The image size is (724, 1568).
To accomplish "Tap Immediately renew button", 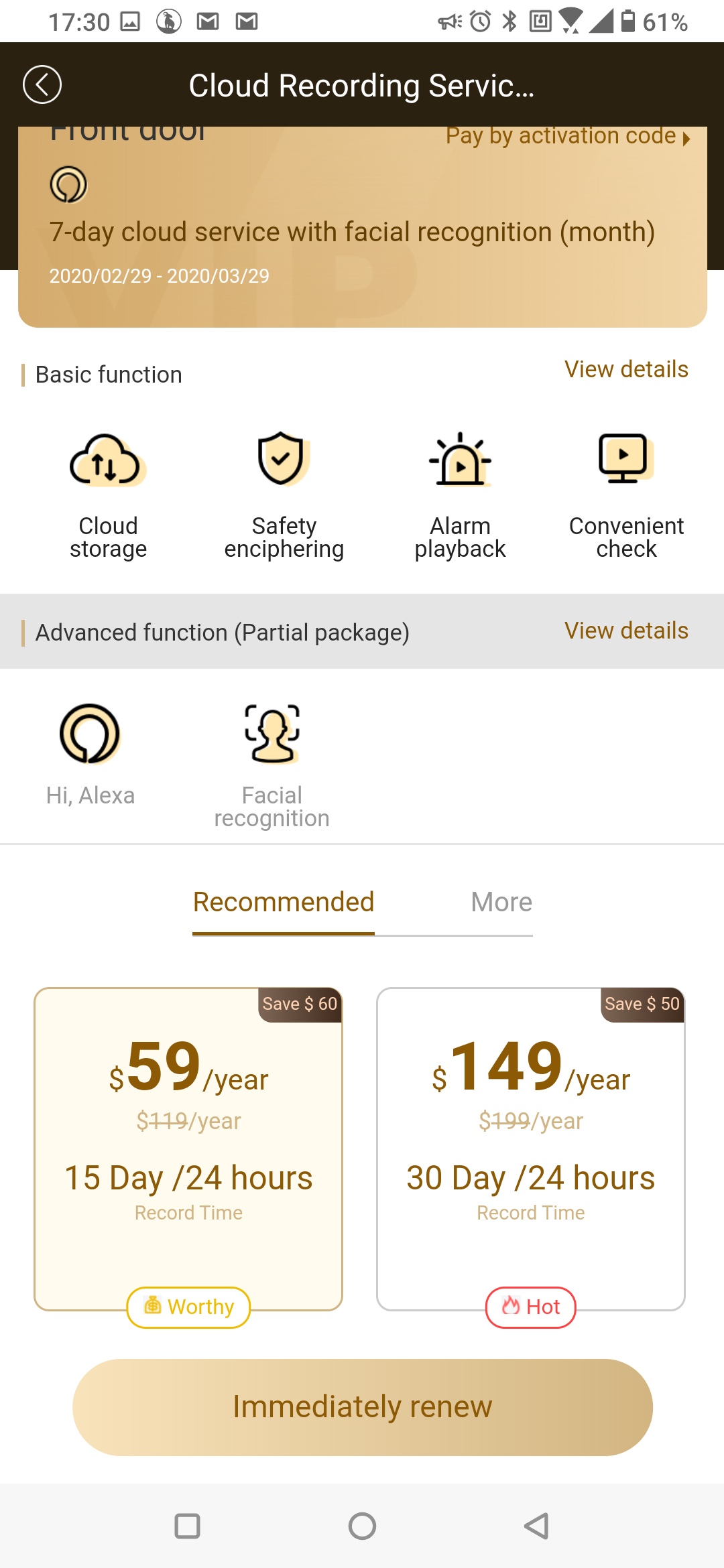I will point(363,1407).
